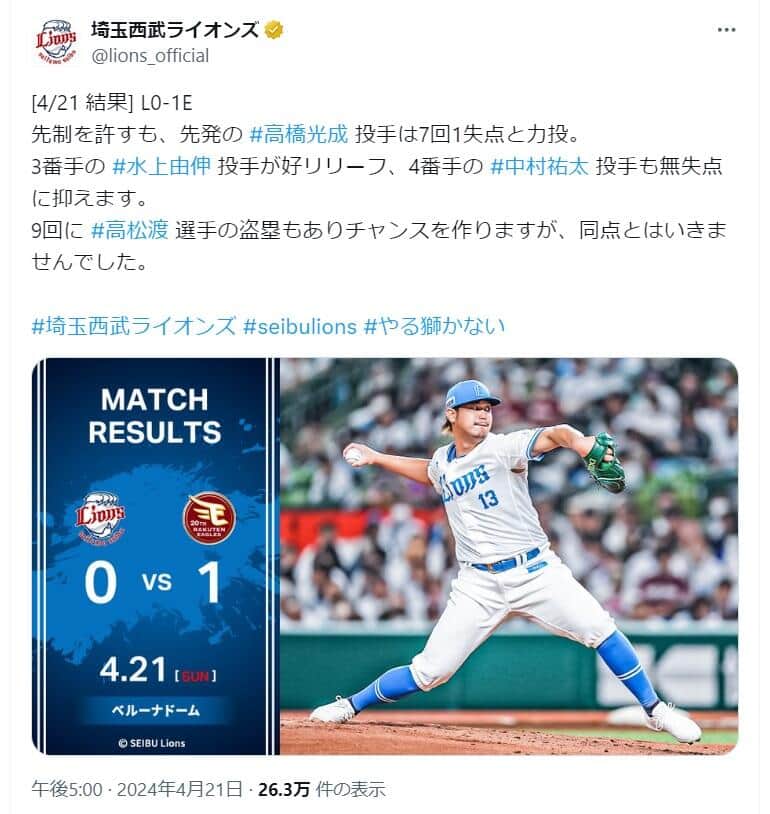Open the 26.3万 view count details
The width and height of the screenshot is (770, 814).
321,789
